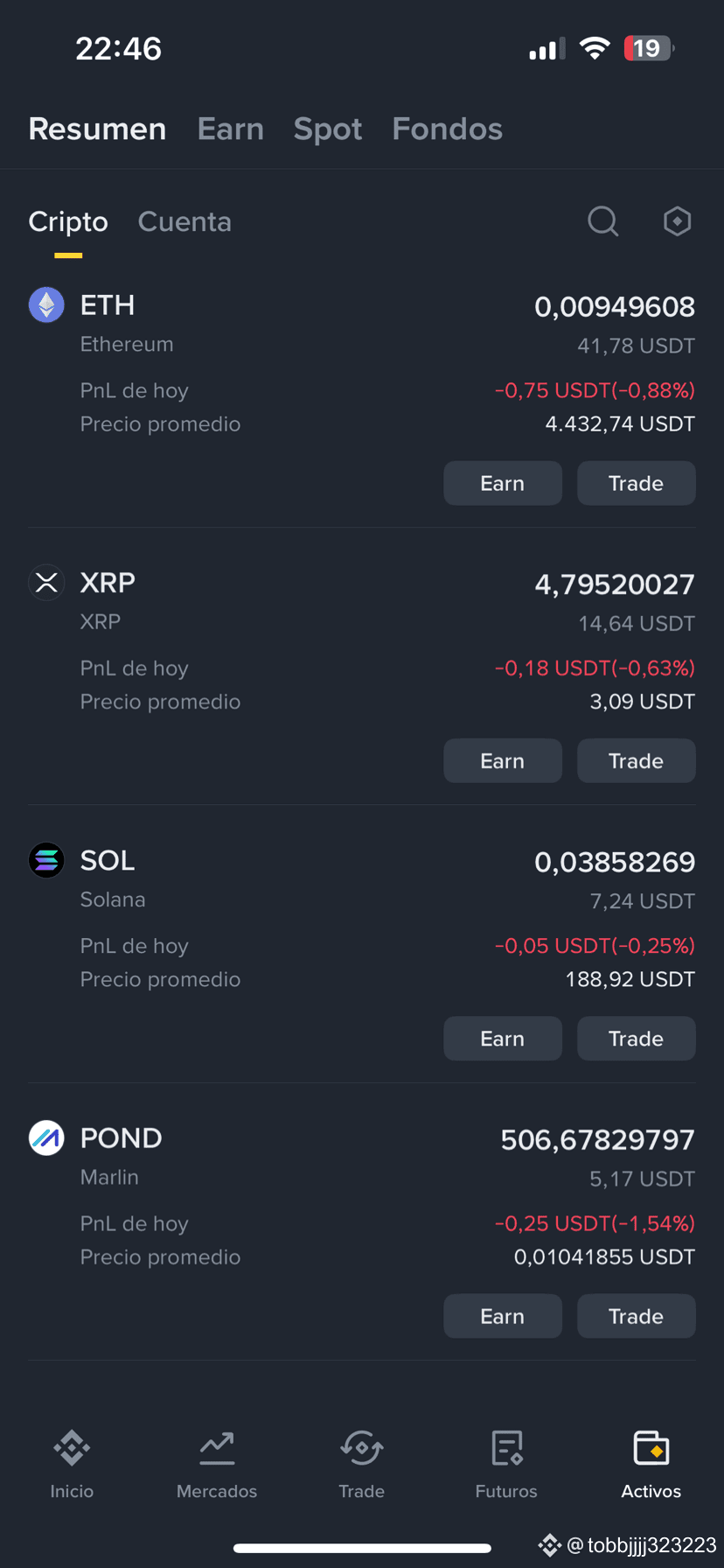Open the hexagon settings icon
The width and height of the screenshot is (724, 1568).
click(677, 221)
